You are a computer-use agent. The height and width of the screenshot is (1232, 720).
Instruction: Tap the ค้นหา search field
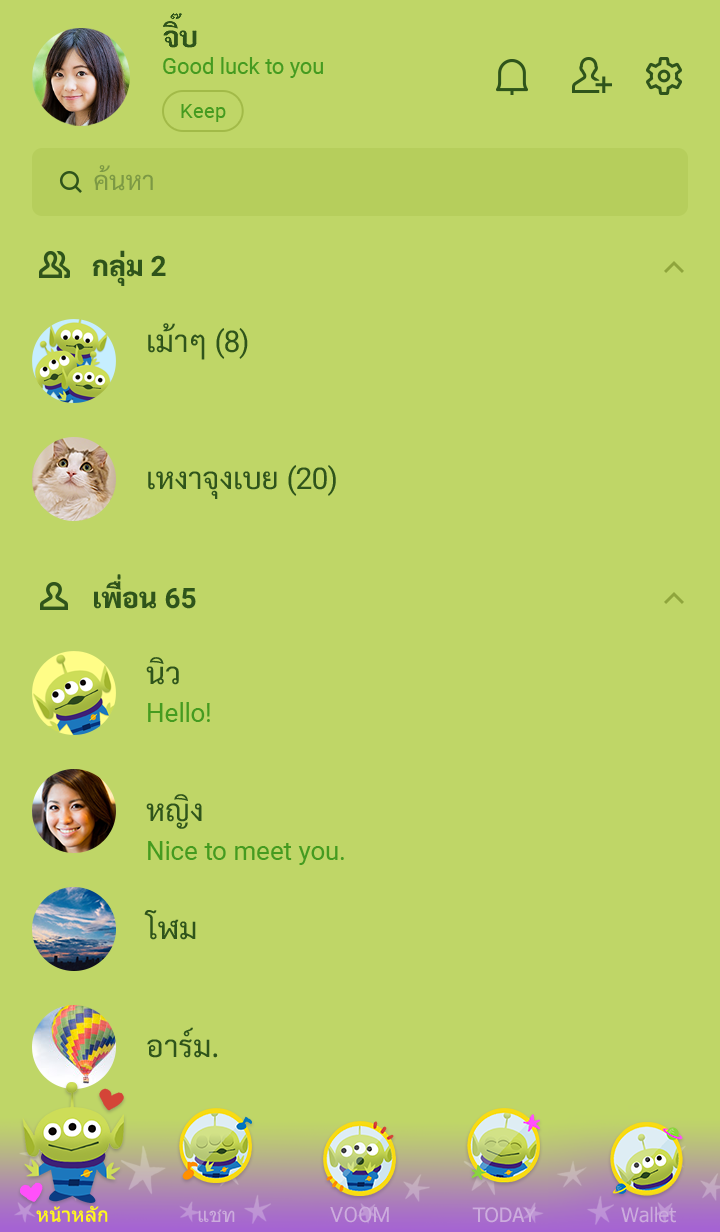pos(360,182)
